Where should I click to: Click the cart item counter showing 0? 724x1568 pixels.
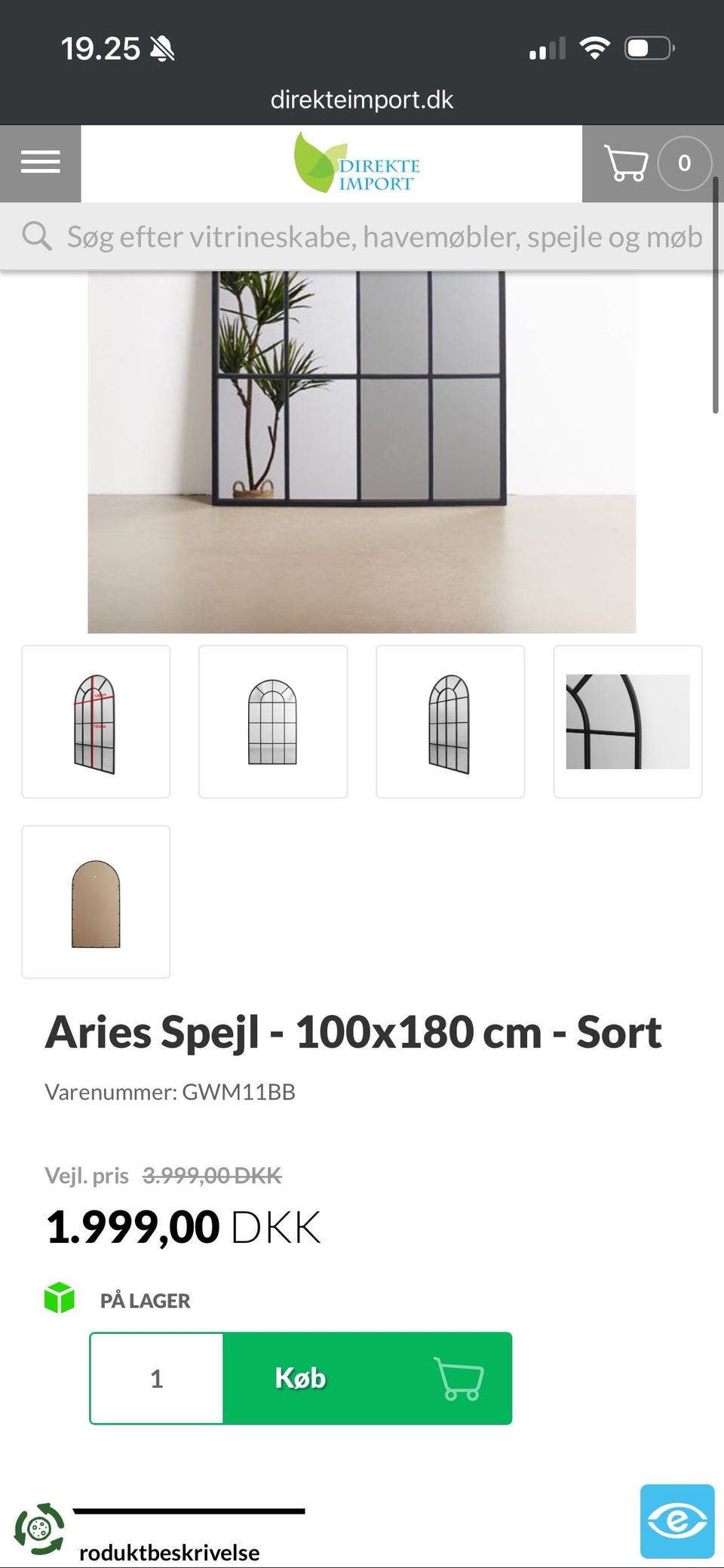point(683,162)
